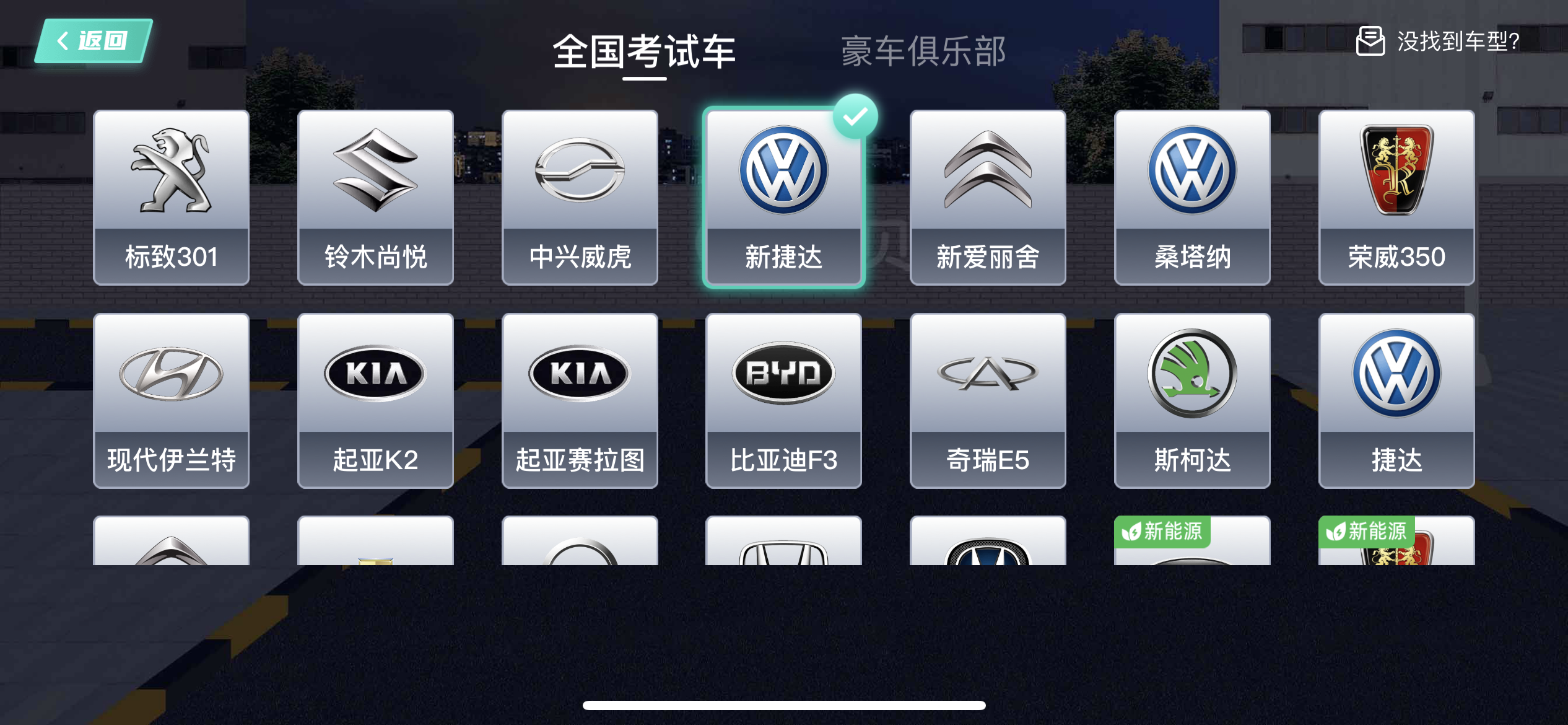Pick the 斯柯达 car
Image resolution: width=1568 pixels, height=725 pixels.
(1192, 400)
